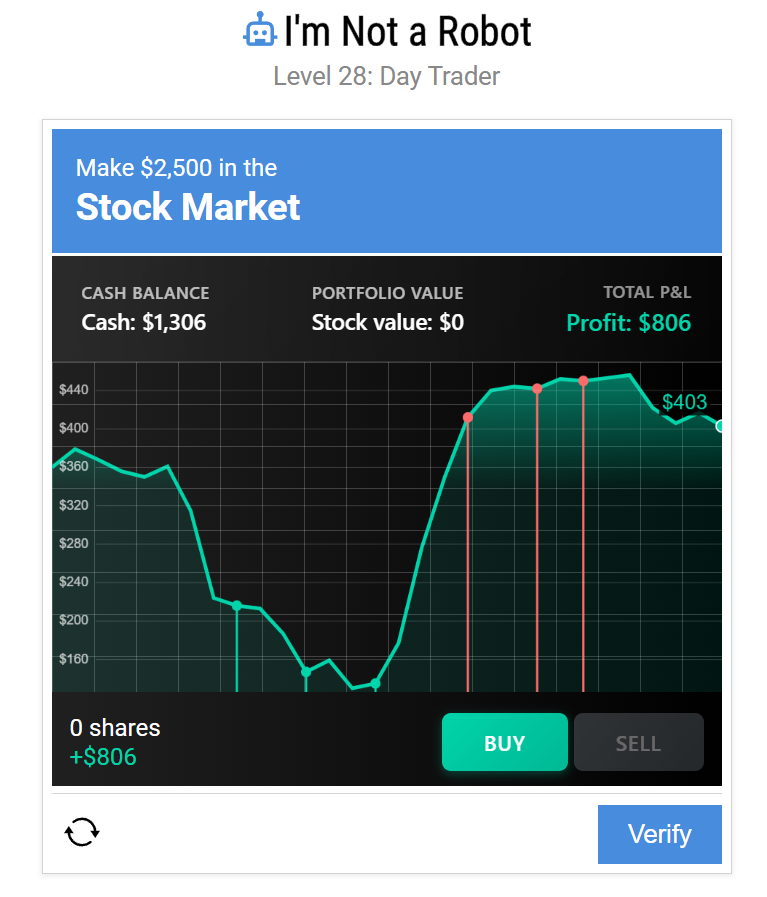Click the '0 shares' counter
This screenshot has height=897, width=767.
click(116, 728)
